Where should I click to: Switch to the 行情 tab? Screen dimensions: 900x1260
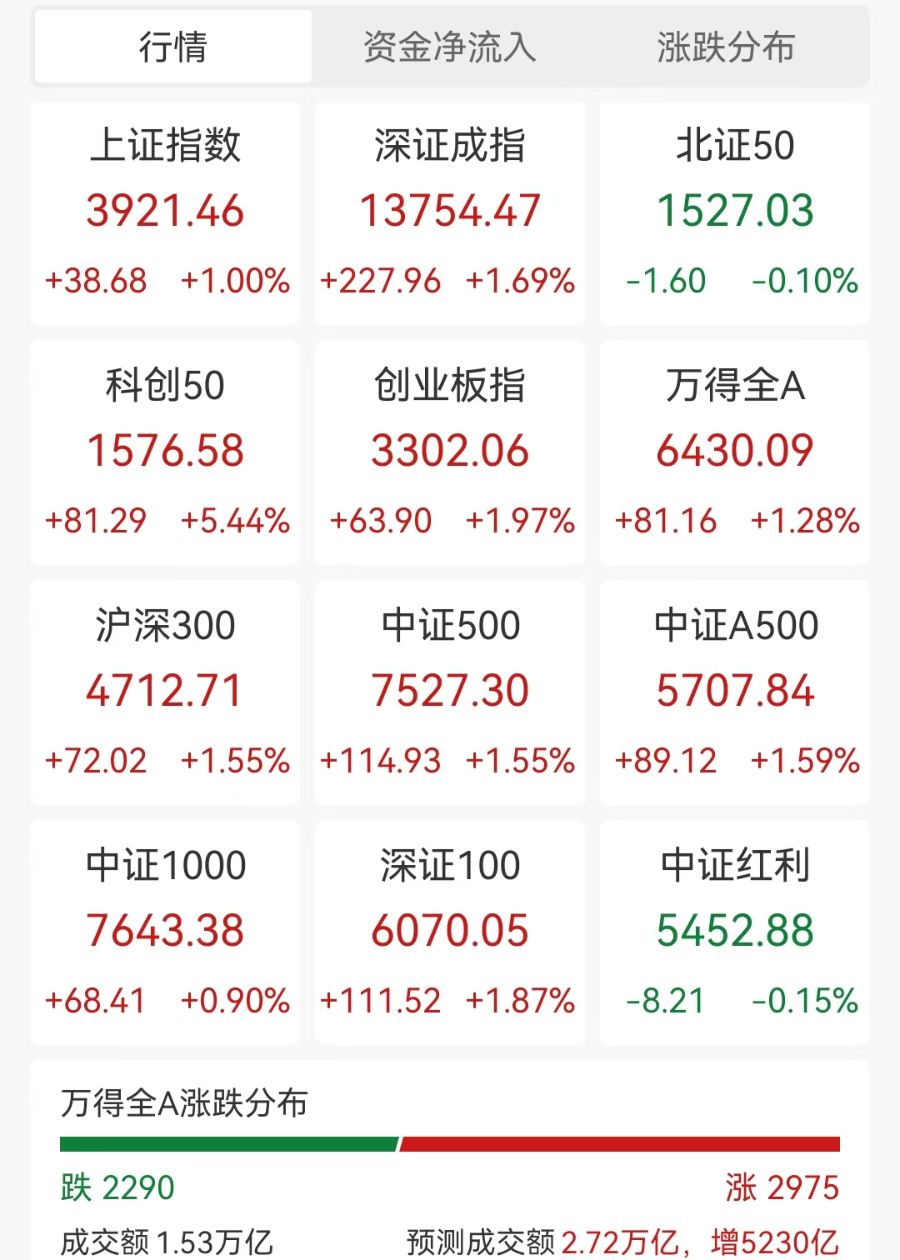point(173,47)
